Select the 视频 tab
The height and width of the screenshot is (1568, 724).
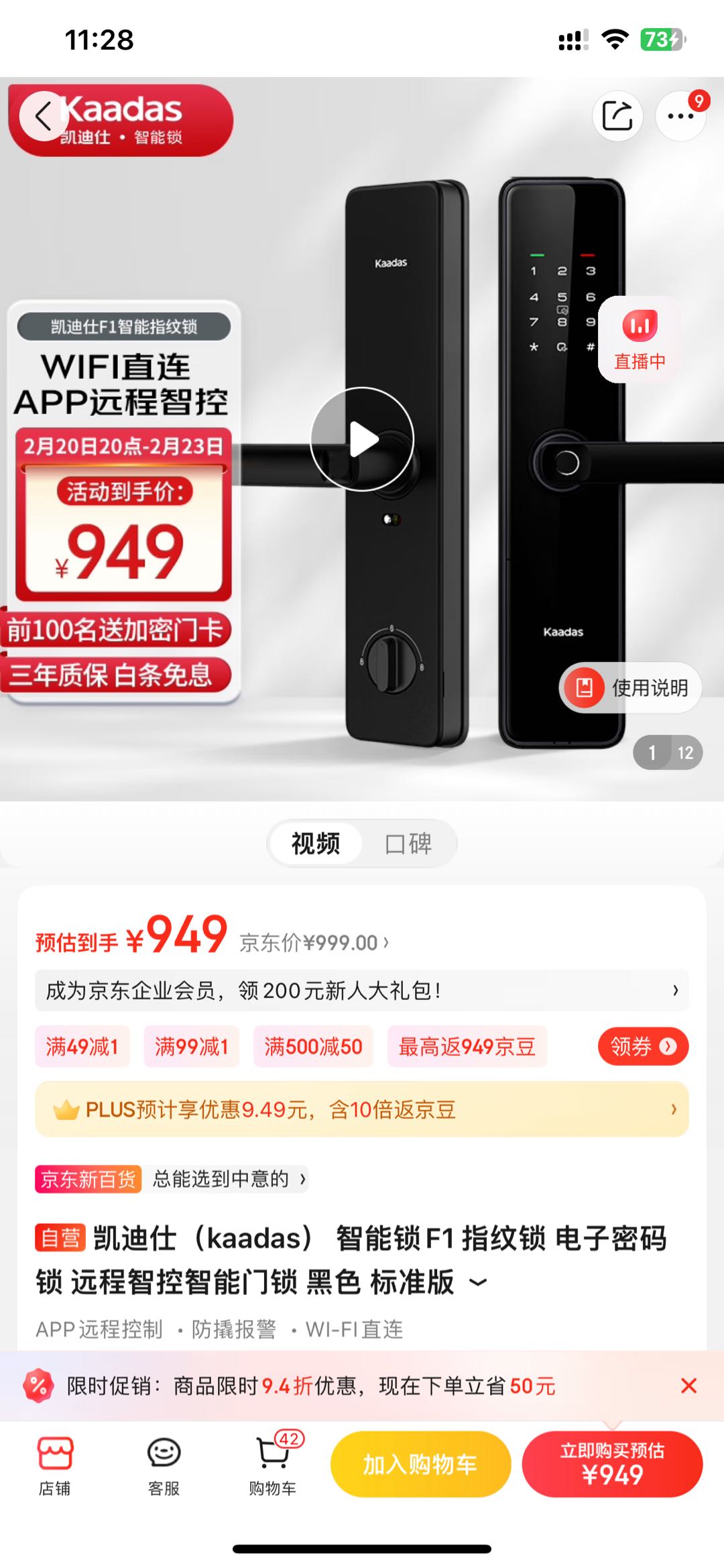[x=316, y=844]
